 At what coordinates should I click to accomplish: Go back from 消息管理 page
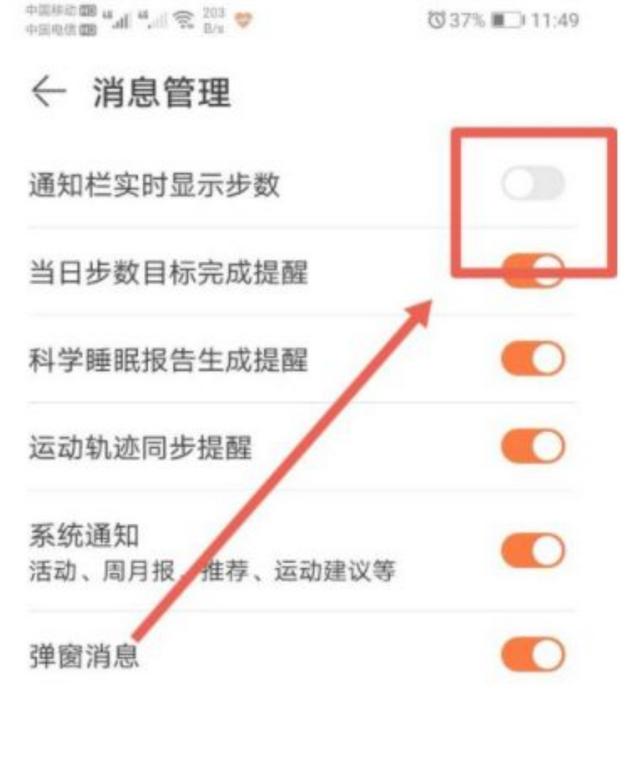[47, 93]
